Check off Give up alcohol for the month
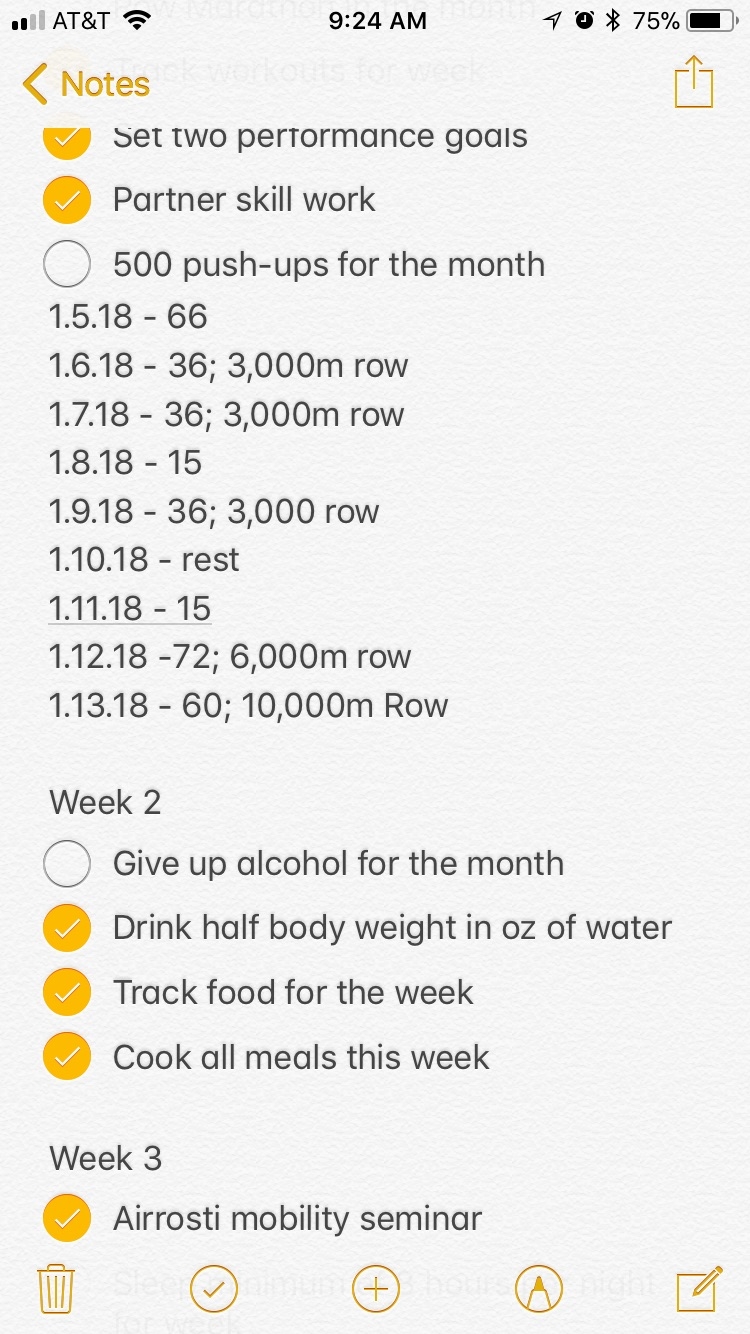750x1334 pixels. (x=67, y=864)
